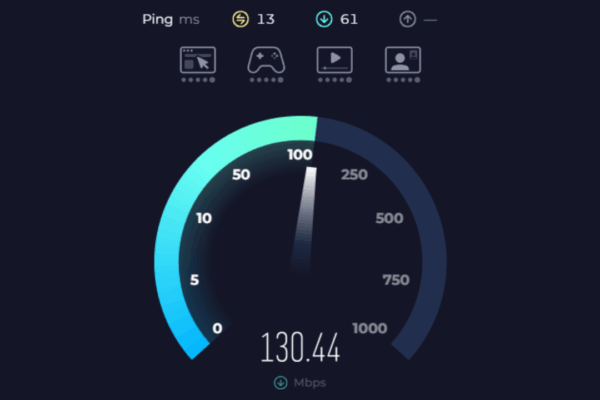Tap the gaming controller rating icon
The image size is (600, 400).
click(266, 60)
